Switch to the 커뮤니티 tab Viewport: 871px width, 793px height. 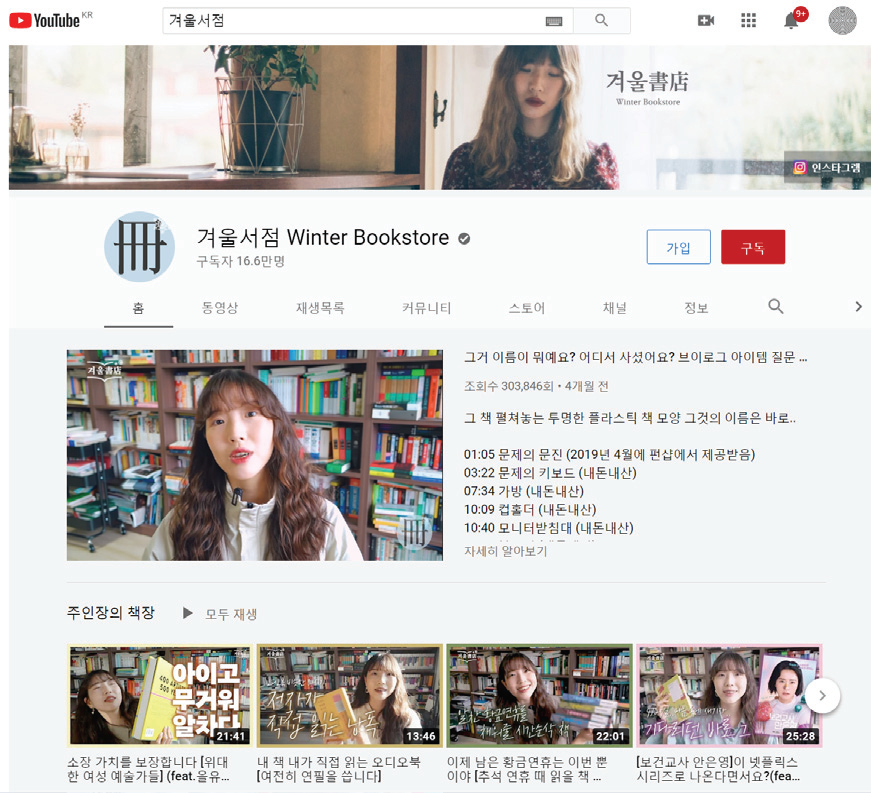coord(427,308)
